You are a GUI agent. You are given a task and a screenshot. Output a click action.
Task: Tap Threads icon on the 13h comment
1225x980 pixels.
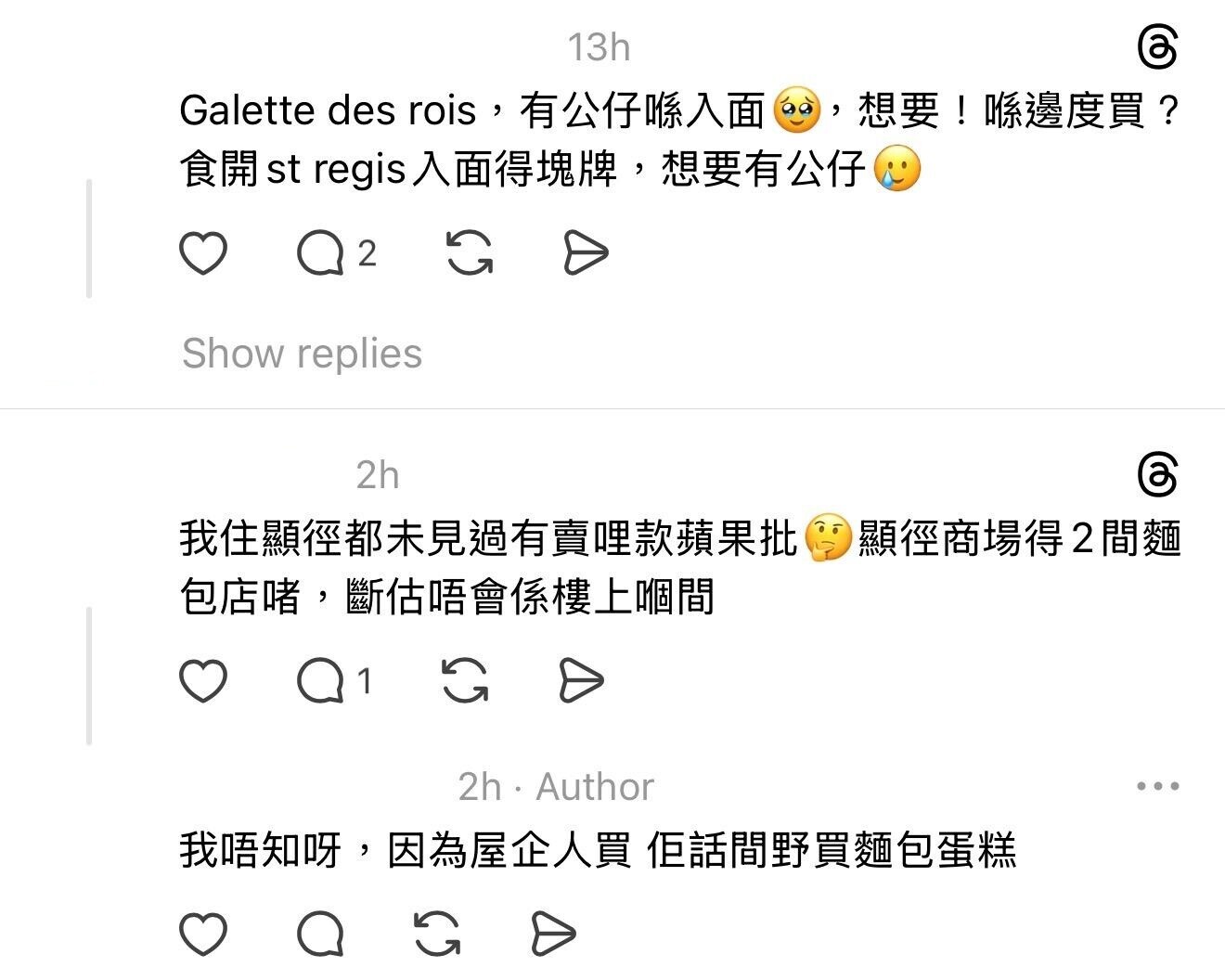(x=1157, y=47)
